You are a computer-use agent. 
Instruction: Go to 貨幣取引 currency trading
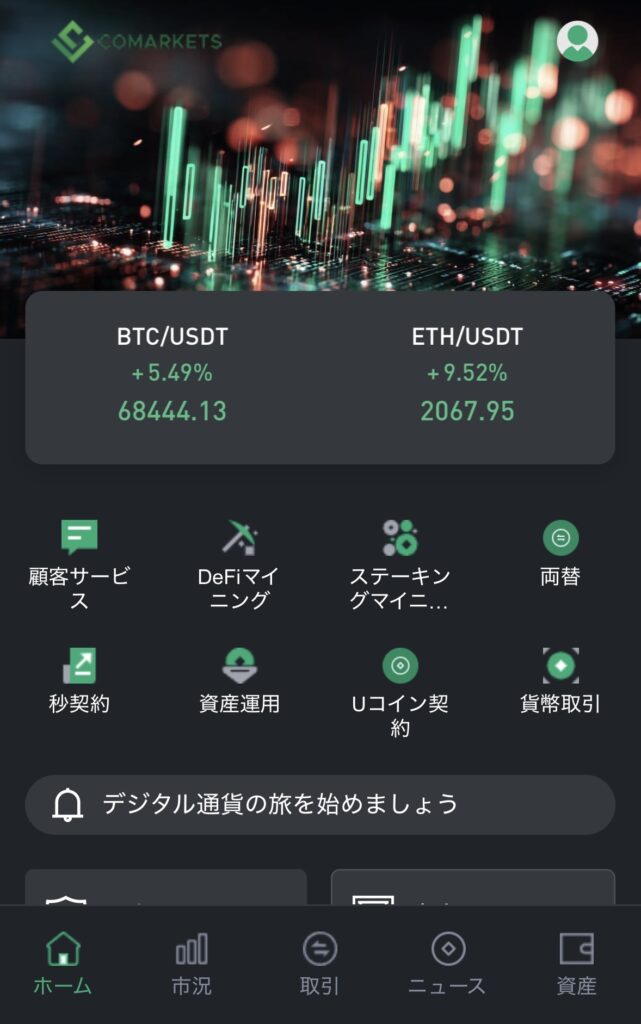[560, 680]
